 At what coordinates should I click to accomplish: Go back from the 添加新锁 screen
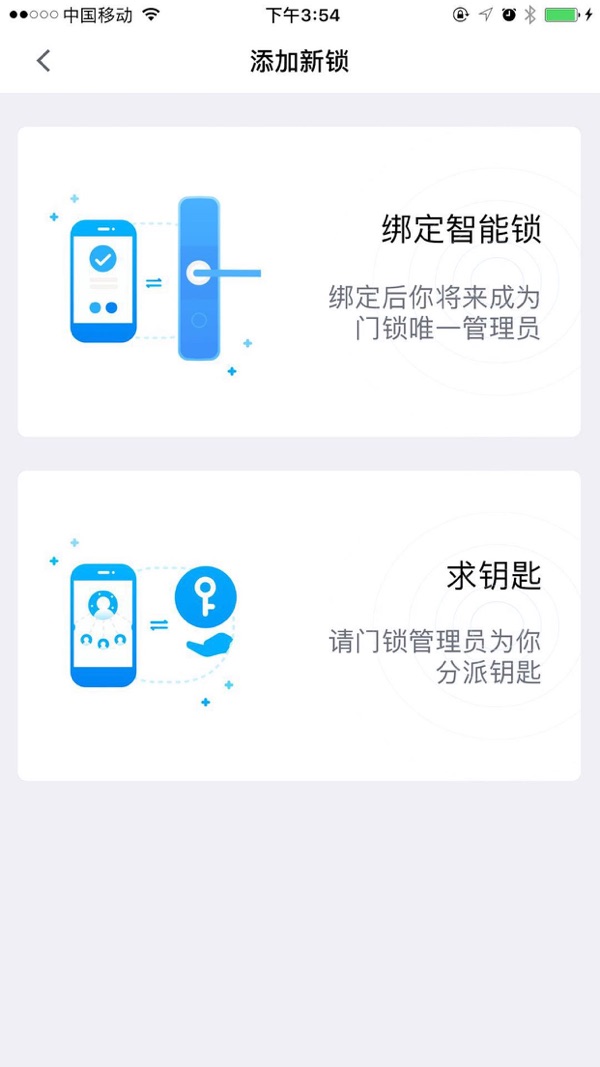pos(43,61)
